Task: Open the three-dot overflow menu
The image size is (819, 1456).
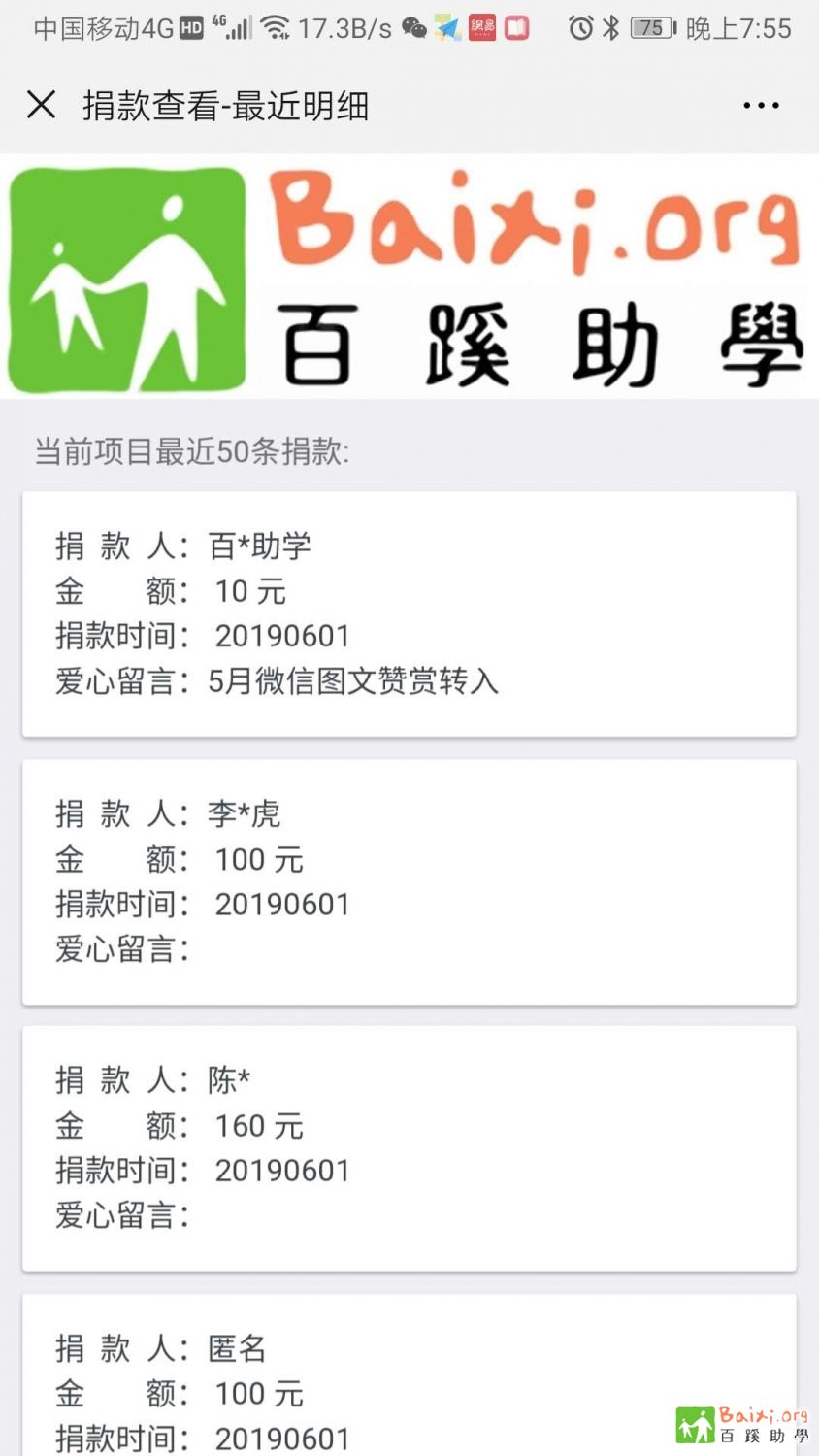Action: point(761,105)
